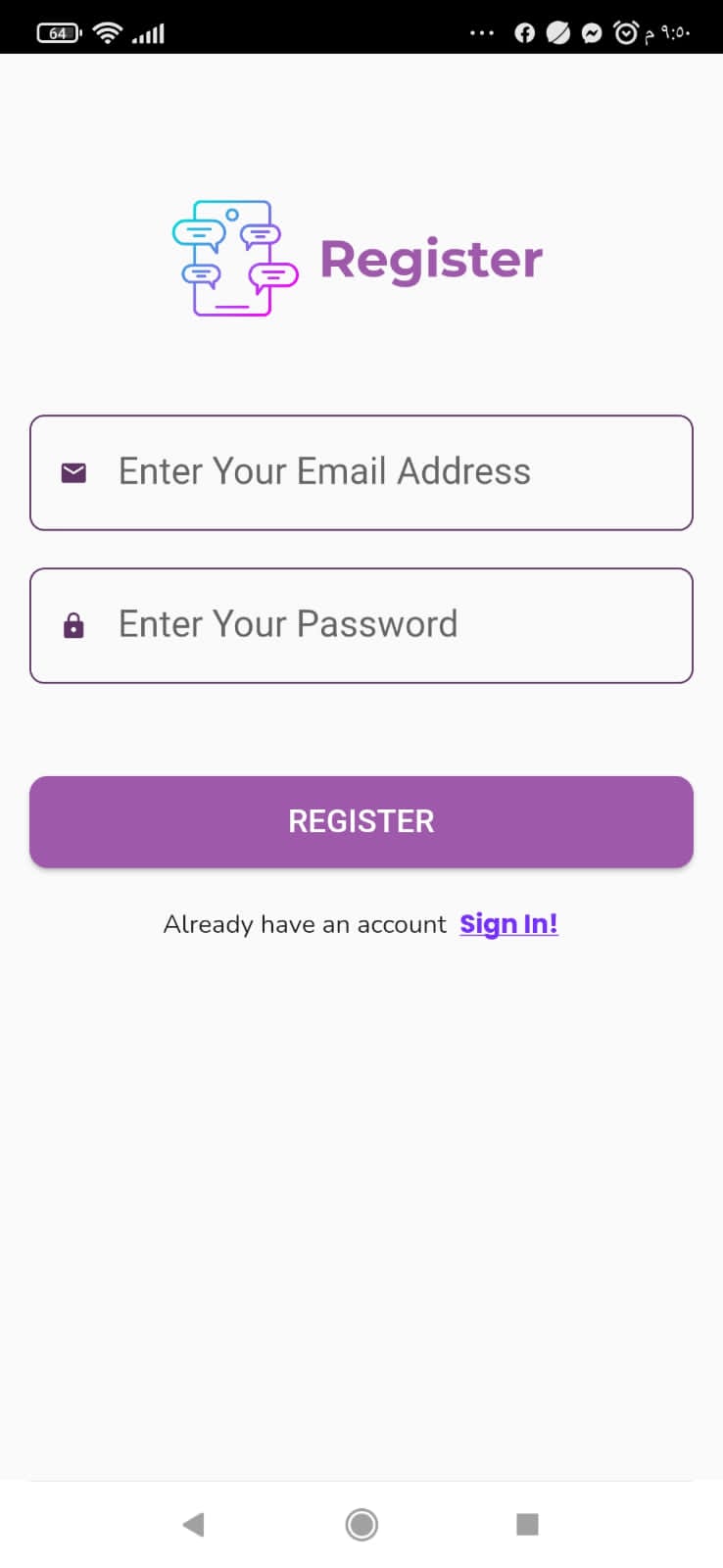
Task: Focus the Enter Your Password field
Action: pos(361,624)
